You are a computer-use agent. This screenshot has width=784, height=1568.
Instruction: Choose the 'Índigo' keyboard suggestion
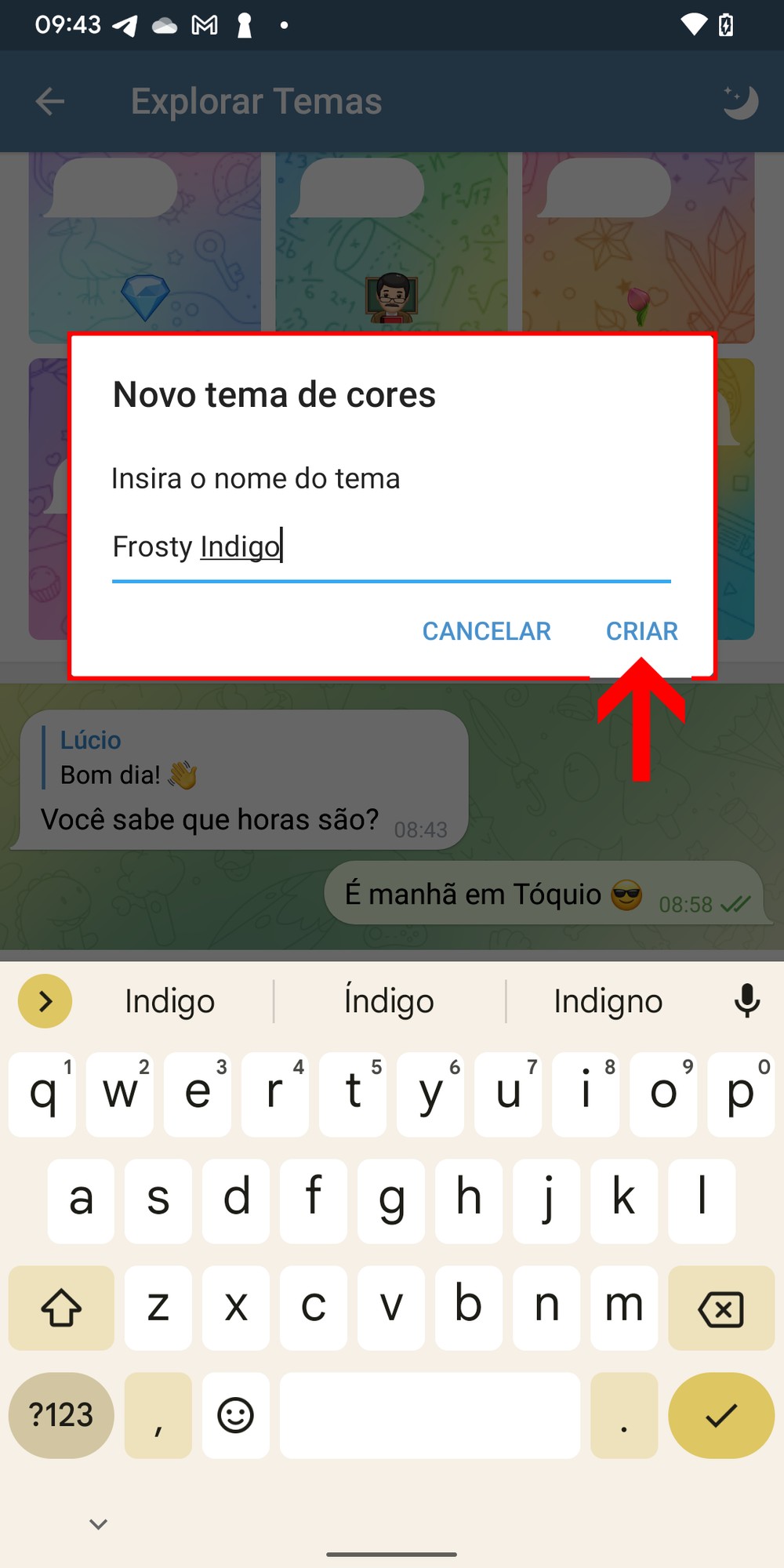point(389,1001)
